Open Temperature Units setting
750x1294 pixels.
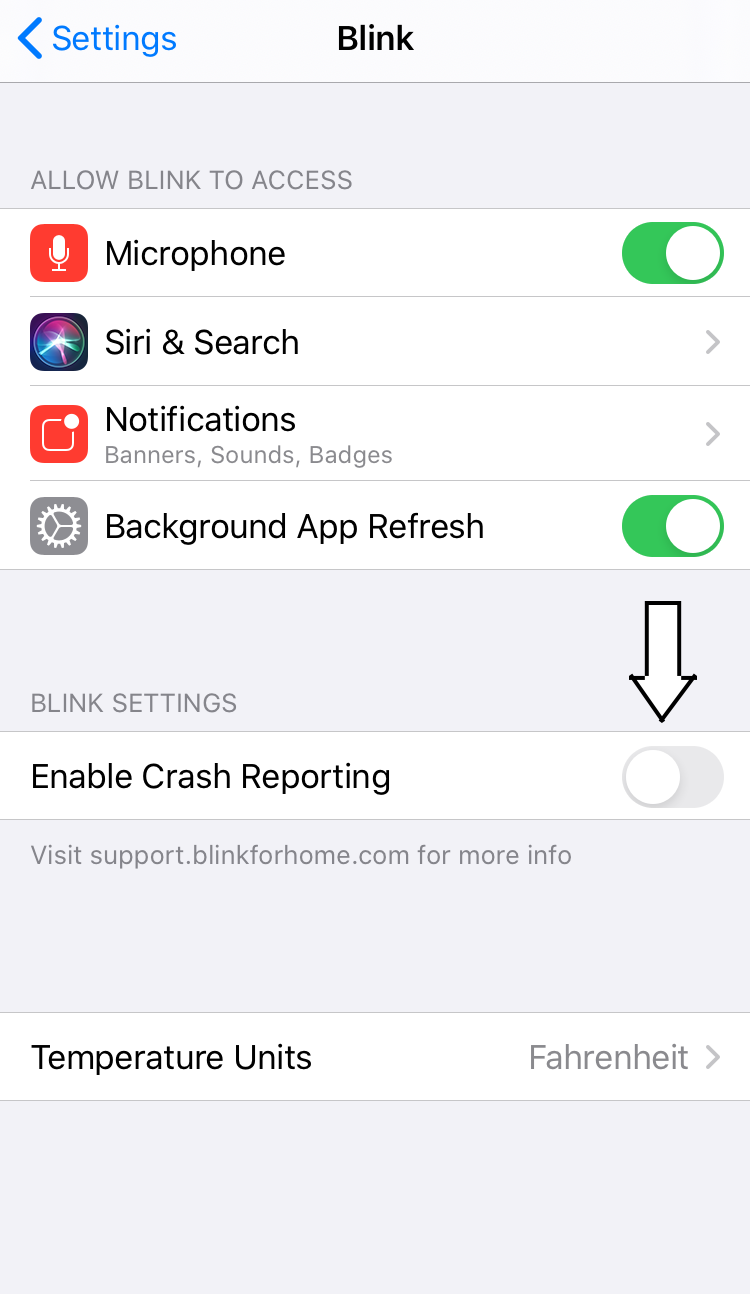point(375,1057)
